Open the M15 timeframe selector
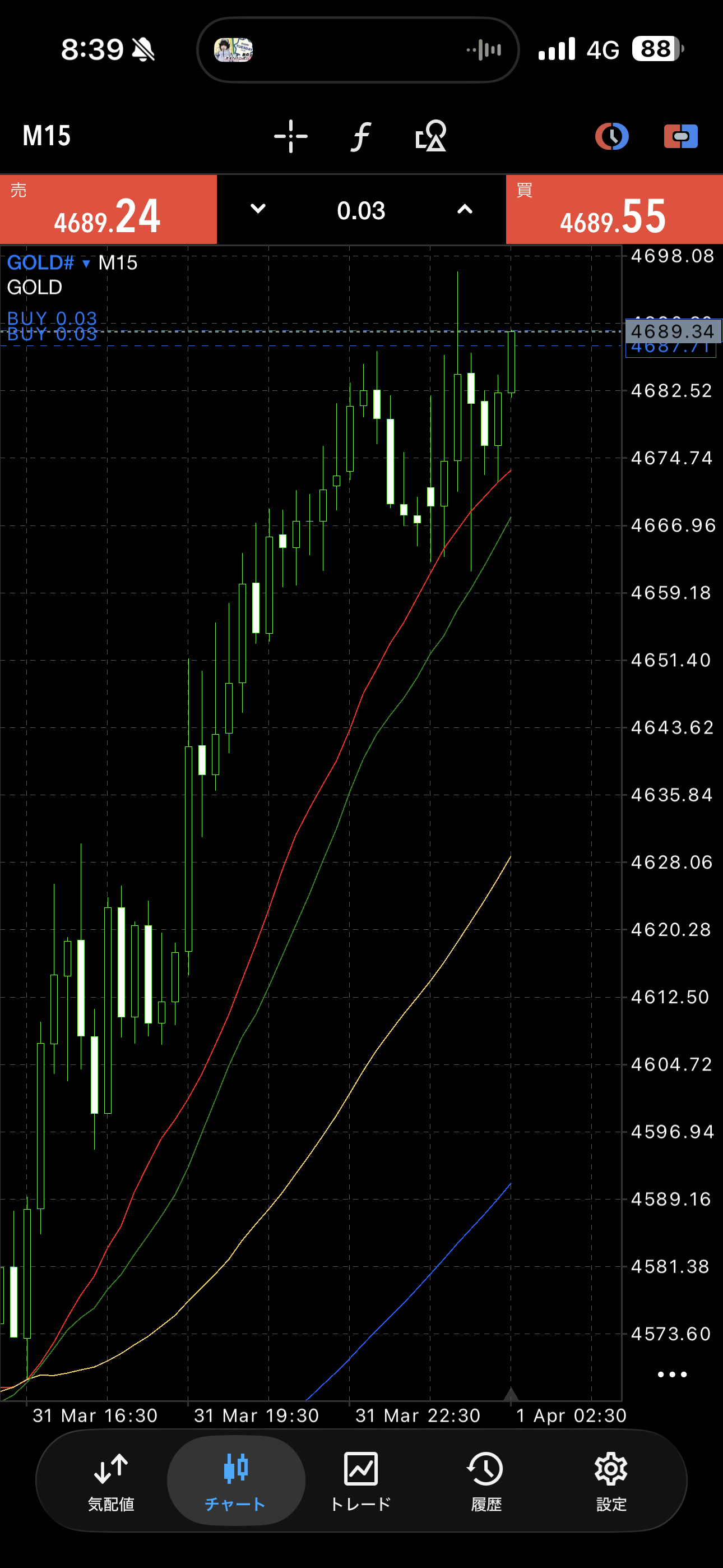The image size is (723, 1568). point(47,136)
